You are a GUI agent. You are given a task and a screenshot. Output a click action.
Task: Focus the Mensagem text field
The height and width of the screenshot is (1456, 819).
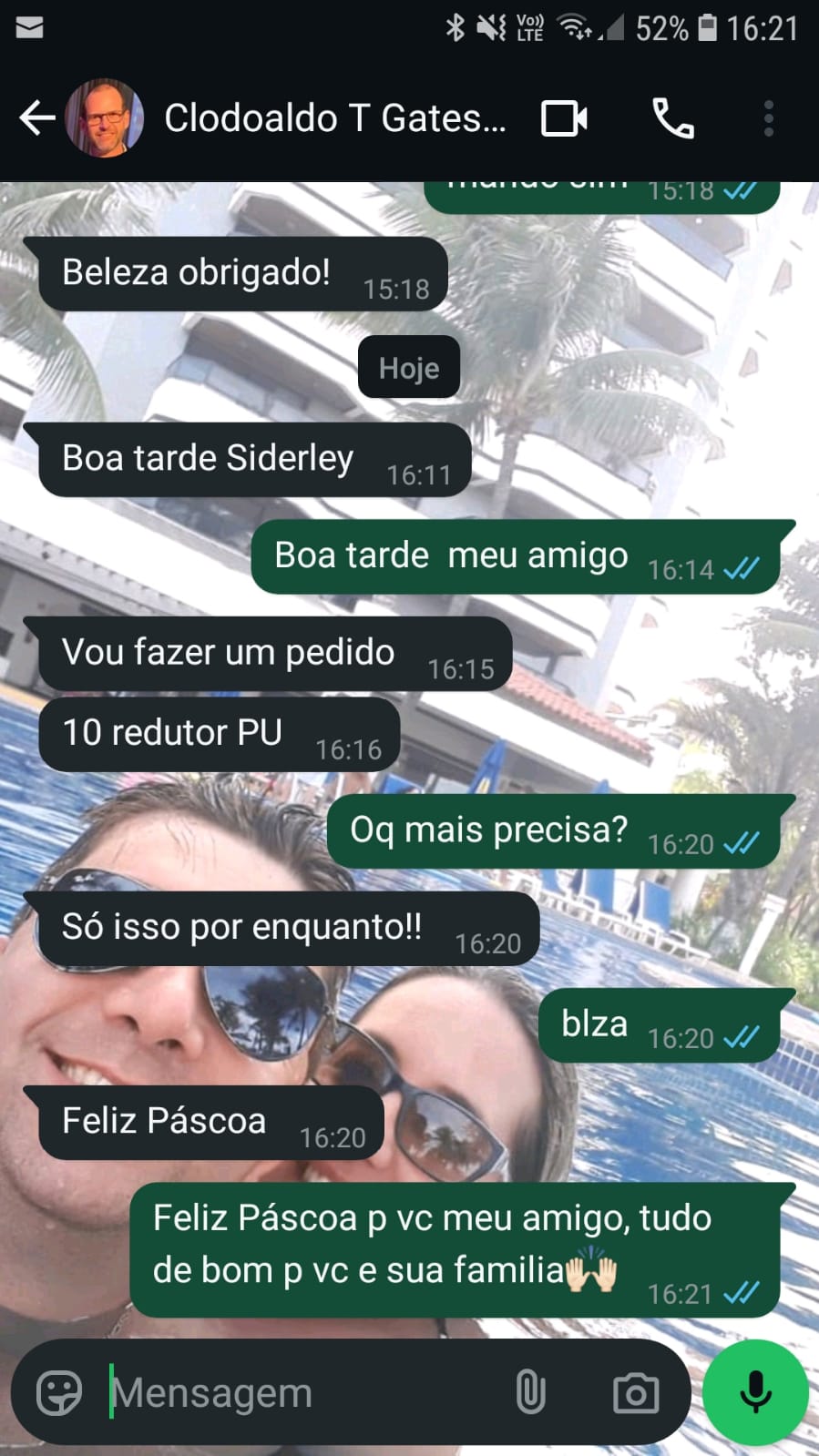[x=301, y=1392]
